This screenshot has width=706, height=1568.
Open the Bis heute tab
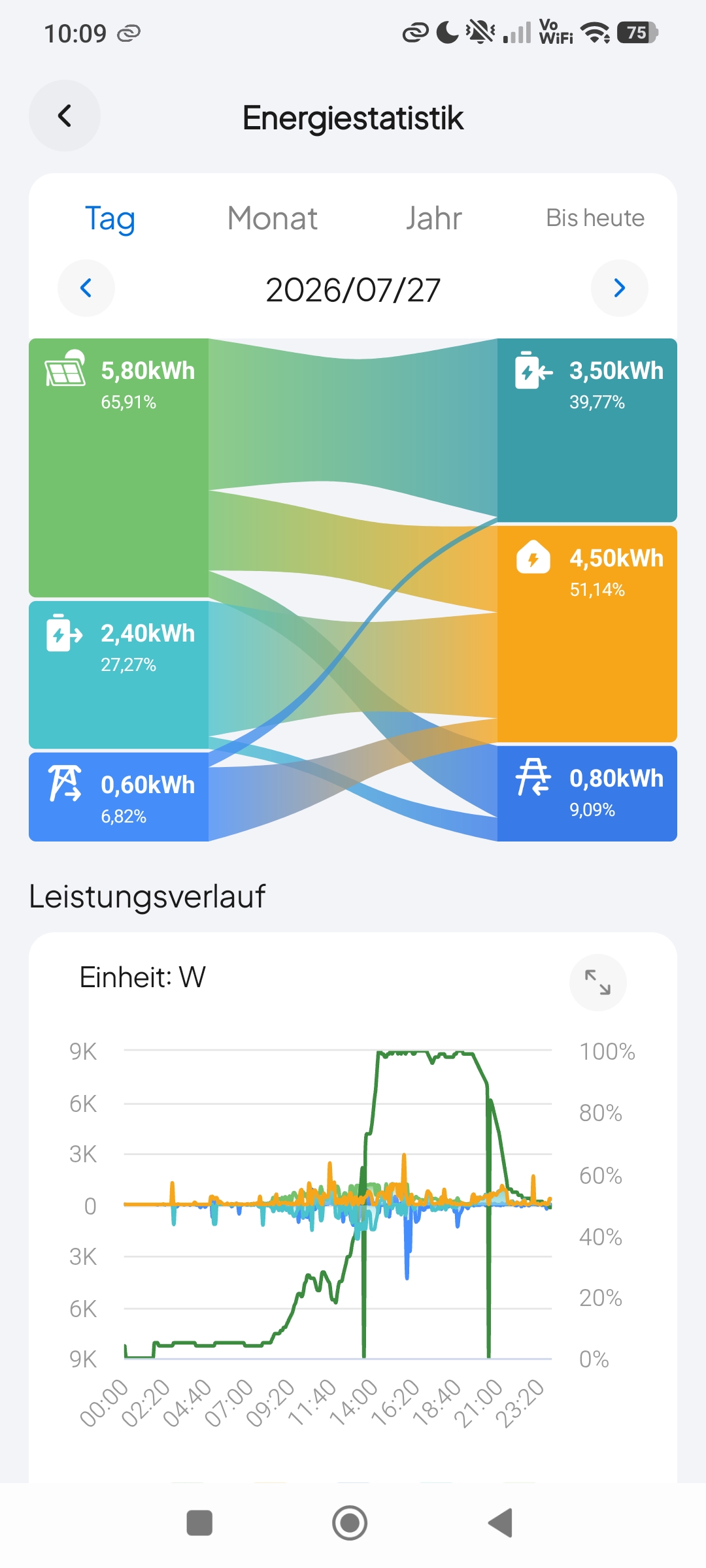tap(595, 218)
